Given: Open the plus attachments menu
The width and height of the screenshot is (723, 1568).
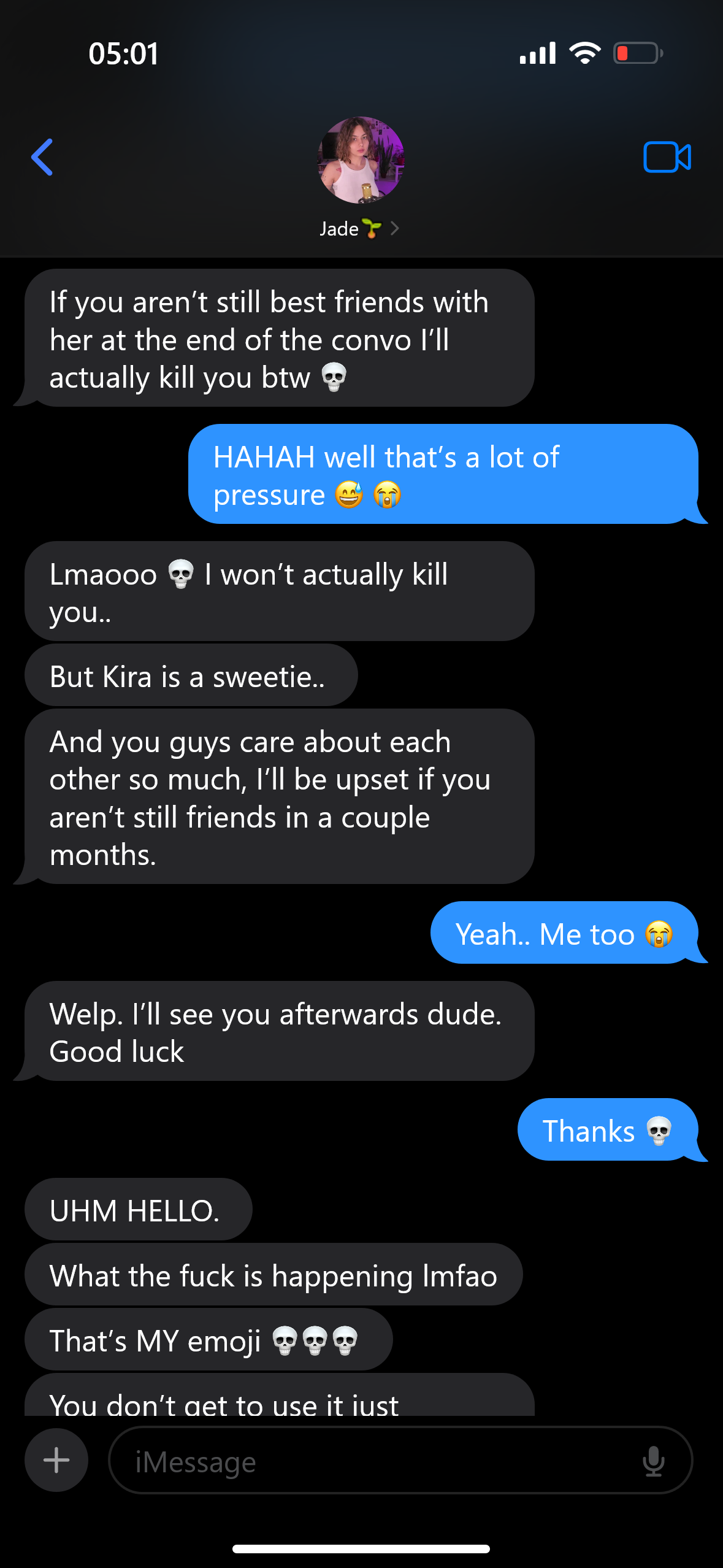Looking at the screenshot, I should (x=56, y=1460).
